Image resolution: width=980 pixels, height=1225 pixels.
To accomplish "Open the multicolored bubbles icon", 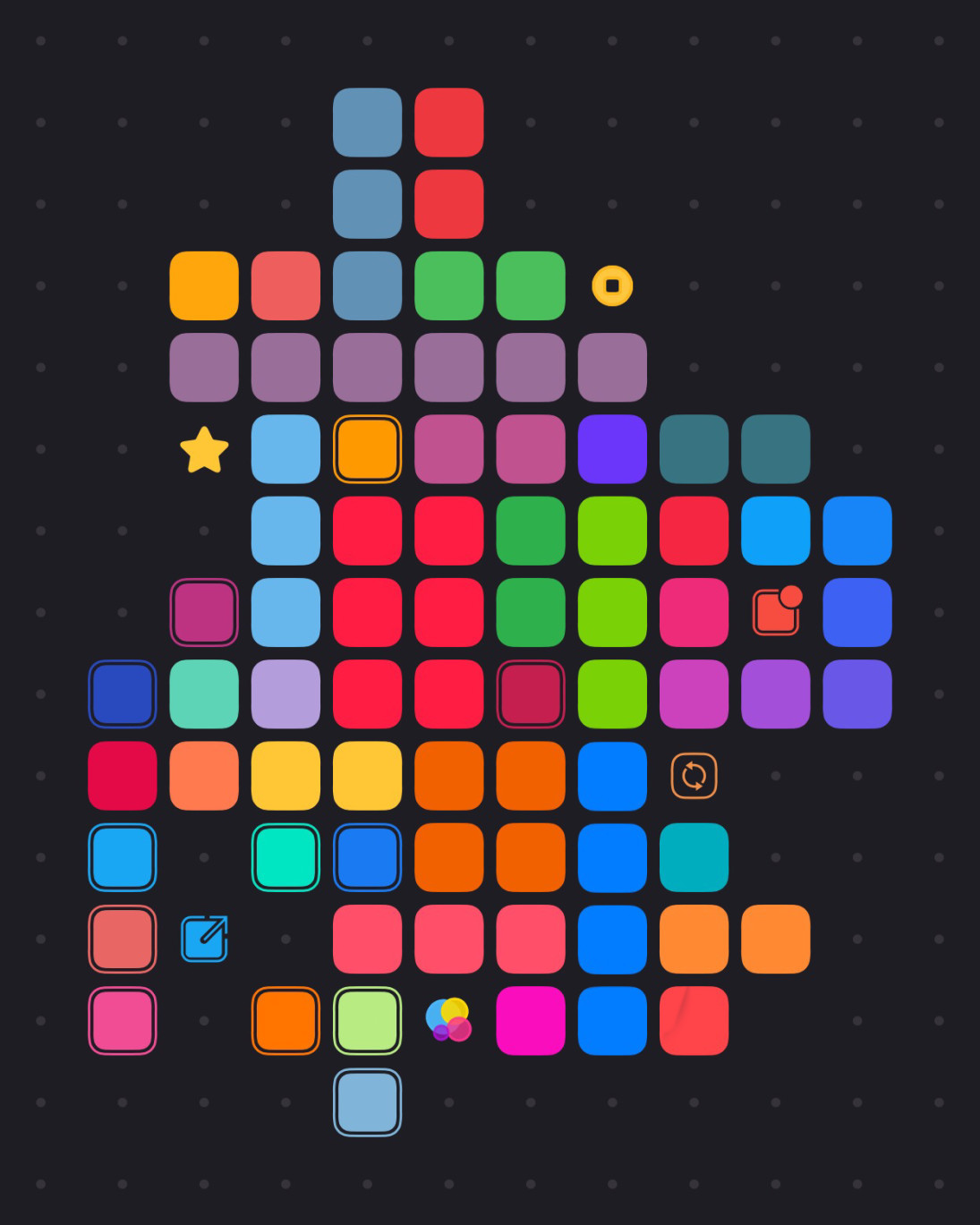I will click(448, 1020).
